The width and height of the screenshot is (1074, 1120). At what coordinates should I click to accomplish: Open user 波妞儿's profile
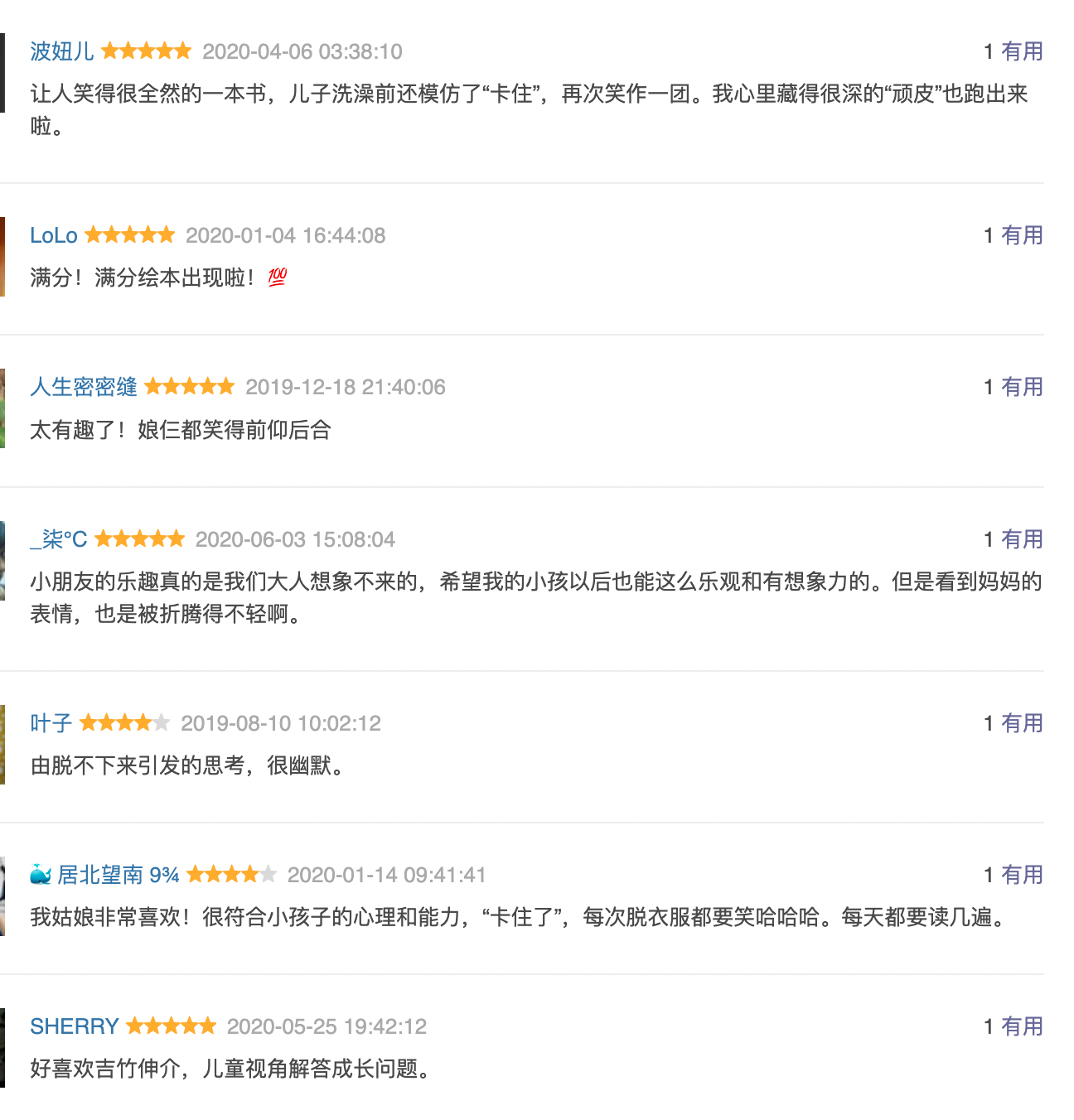point(61,51)
